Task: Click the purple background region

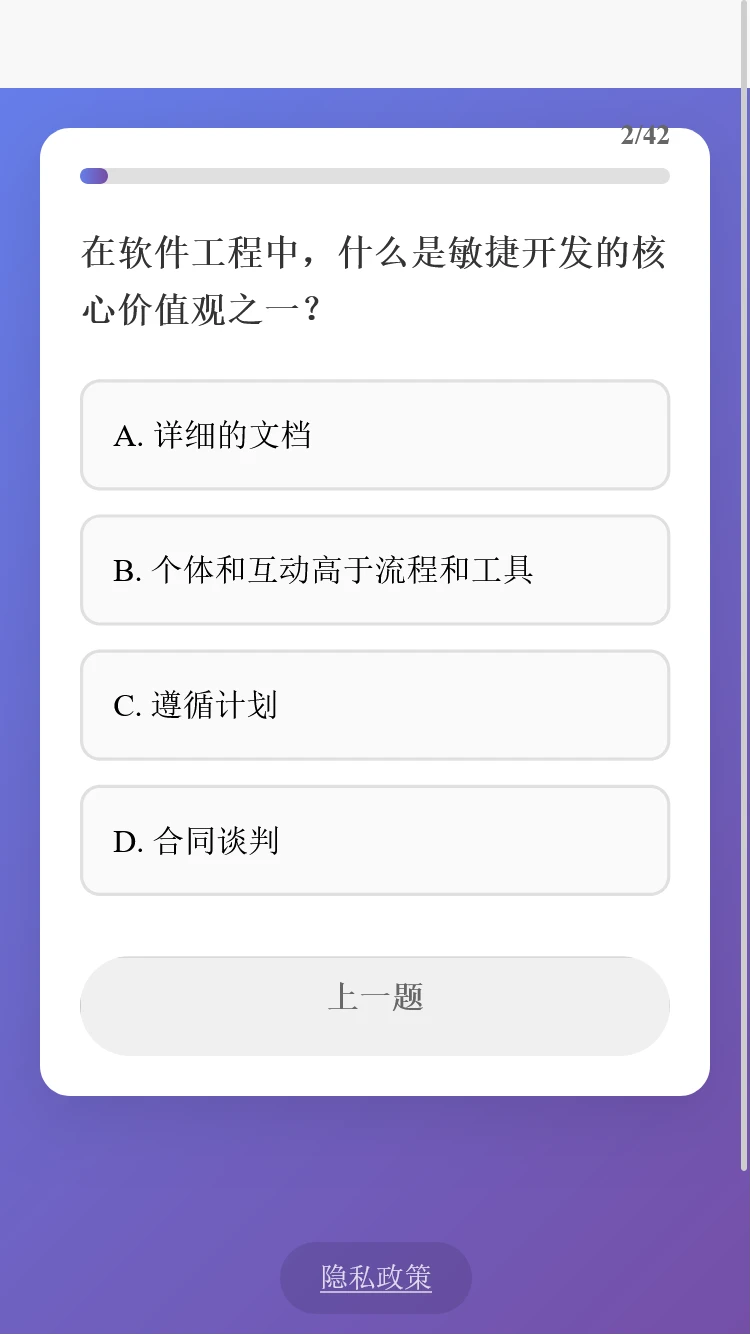Action: tap(375, 1170)
